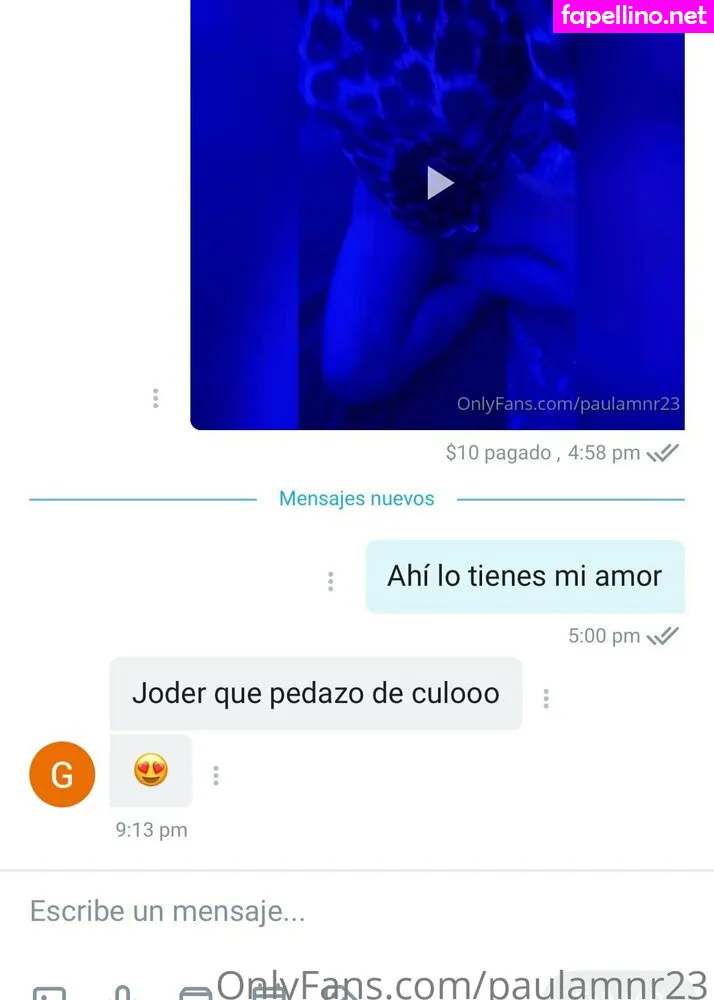Open options for "Joder que pedazo" message
This screenshot has width=714, height=1000.
(x=546, y=698)
